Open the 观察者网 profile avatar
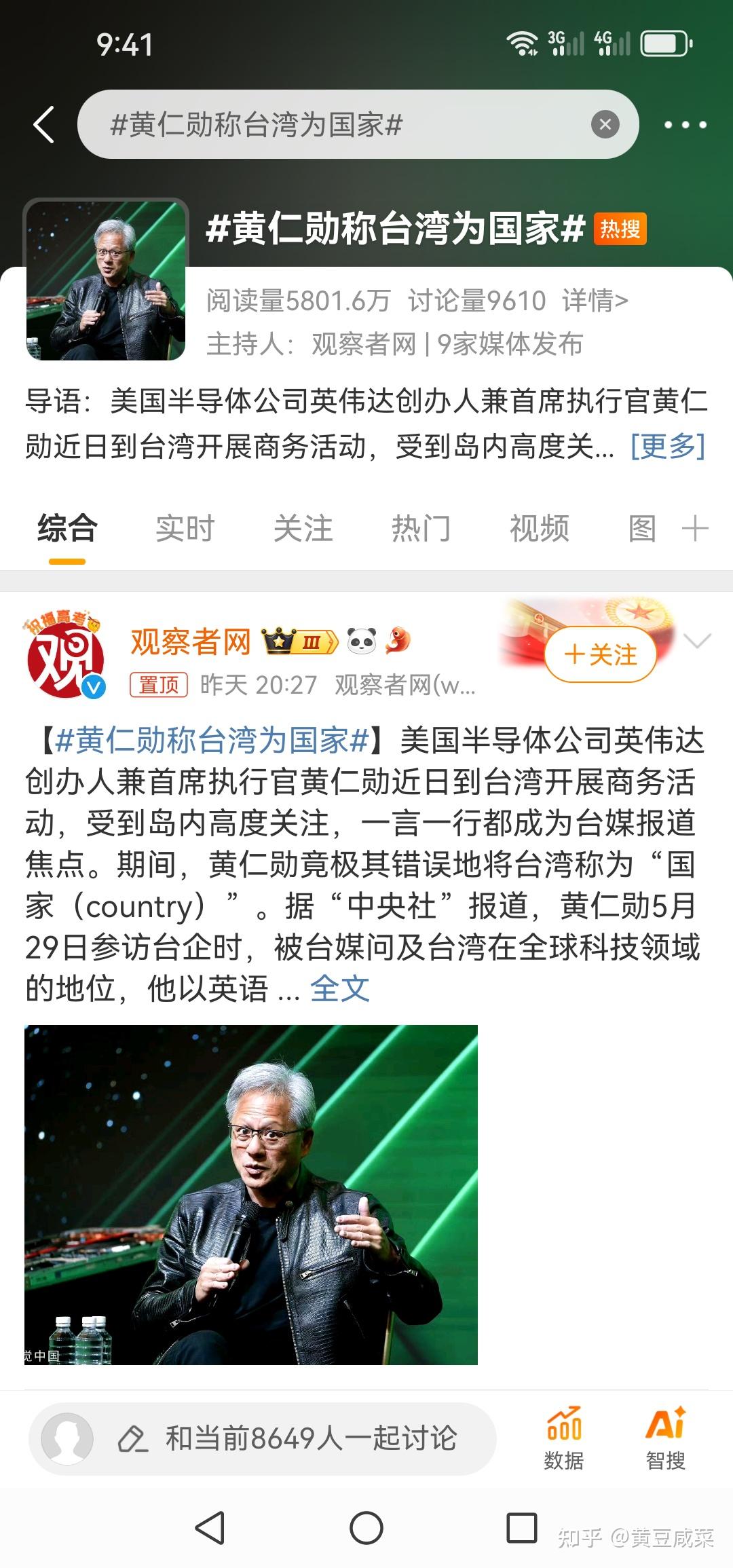The width and height of the screenshot is (733, 1568). click(x=65, y=658)
